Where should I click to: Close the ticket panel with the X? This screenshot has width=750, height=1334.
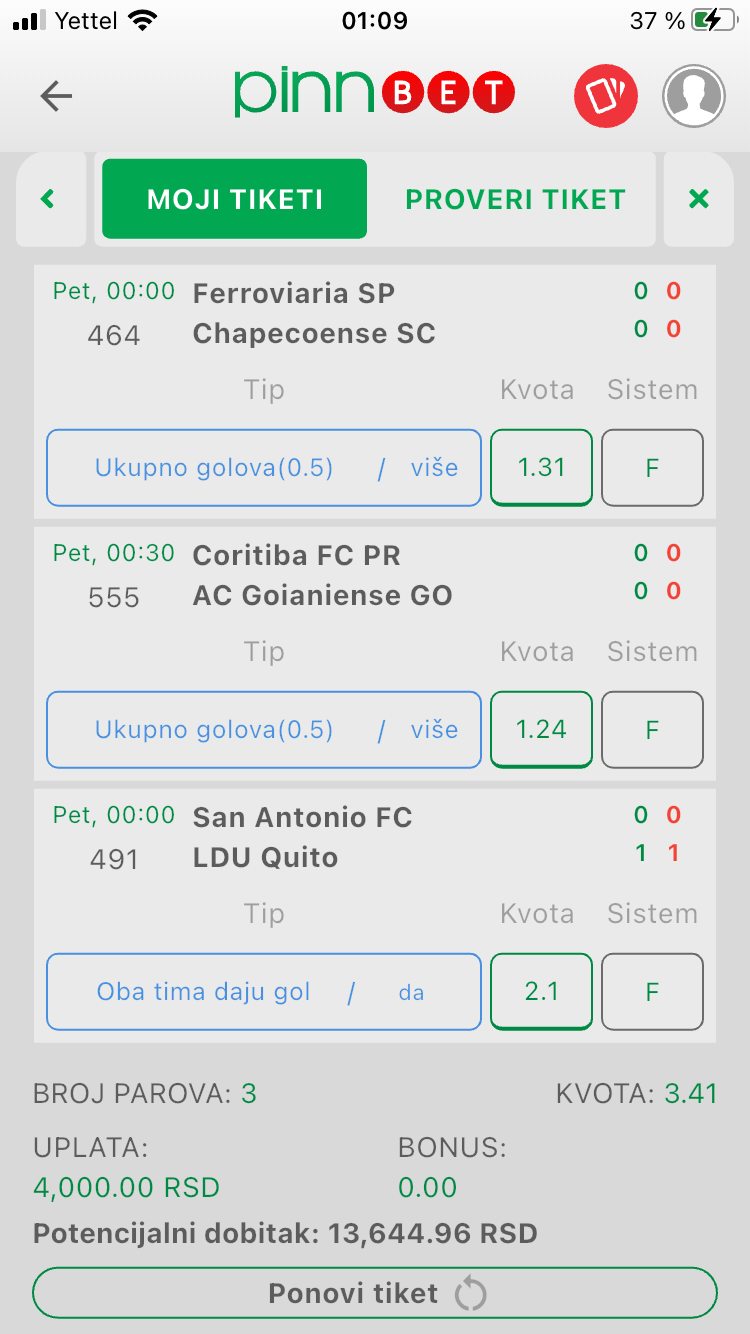[x=698, y=199]
